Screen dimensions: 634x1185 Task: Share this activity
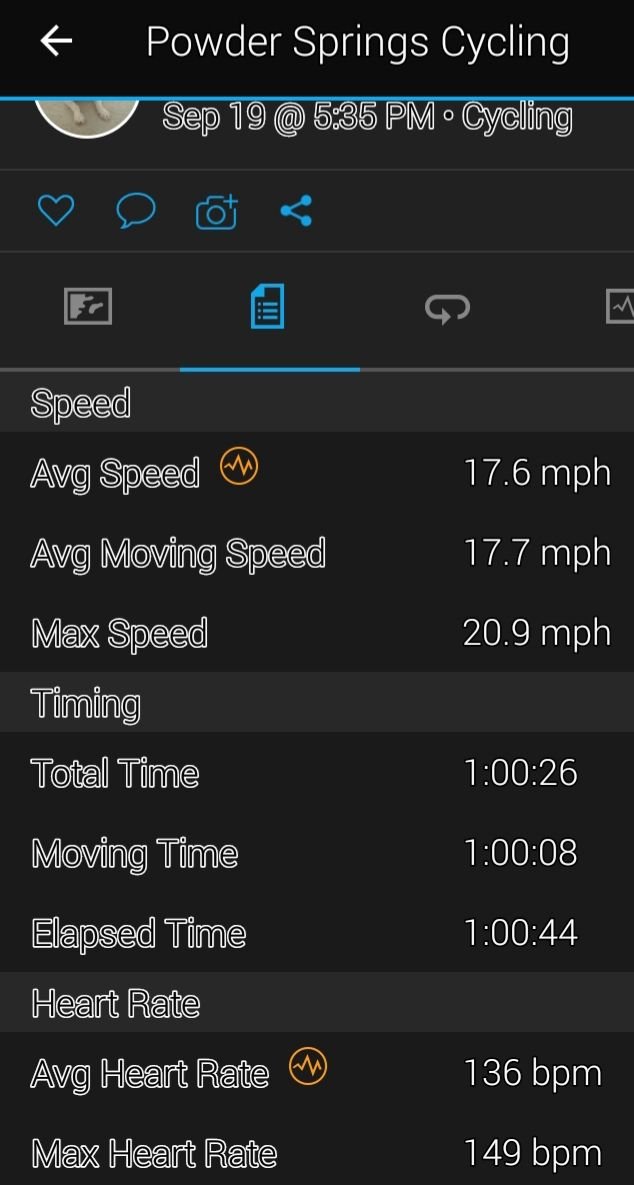point(296,210)
